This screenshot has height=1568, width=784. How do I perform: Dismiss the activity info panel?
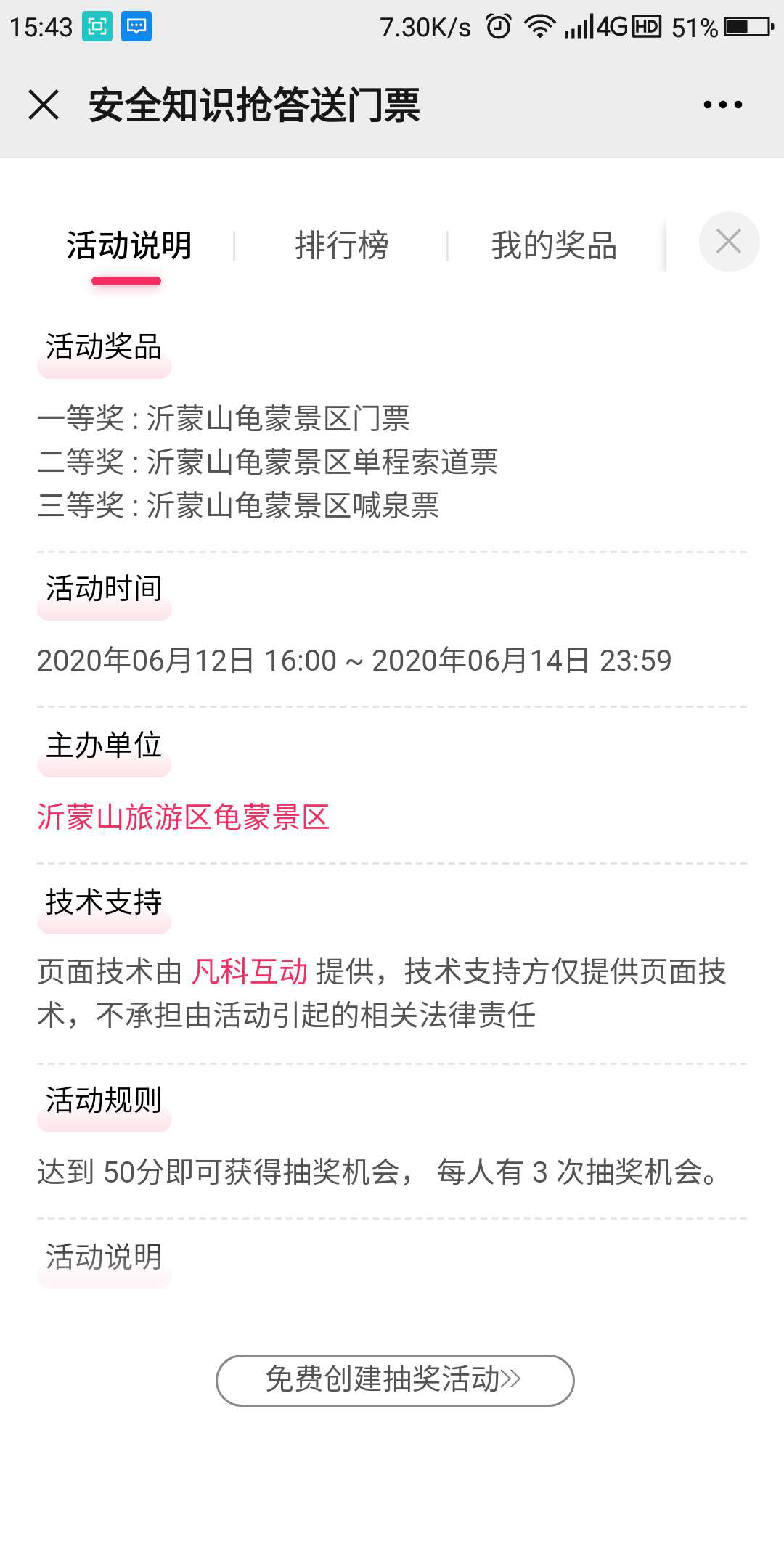pos(729,242)
